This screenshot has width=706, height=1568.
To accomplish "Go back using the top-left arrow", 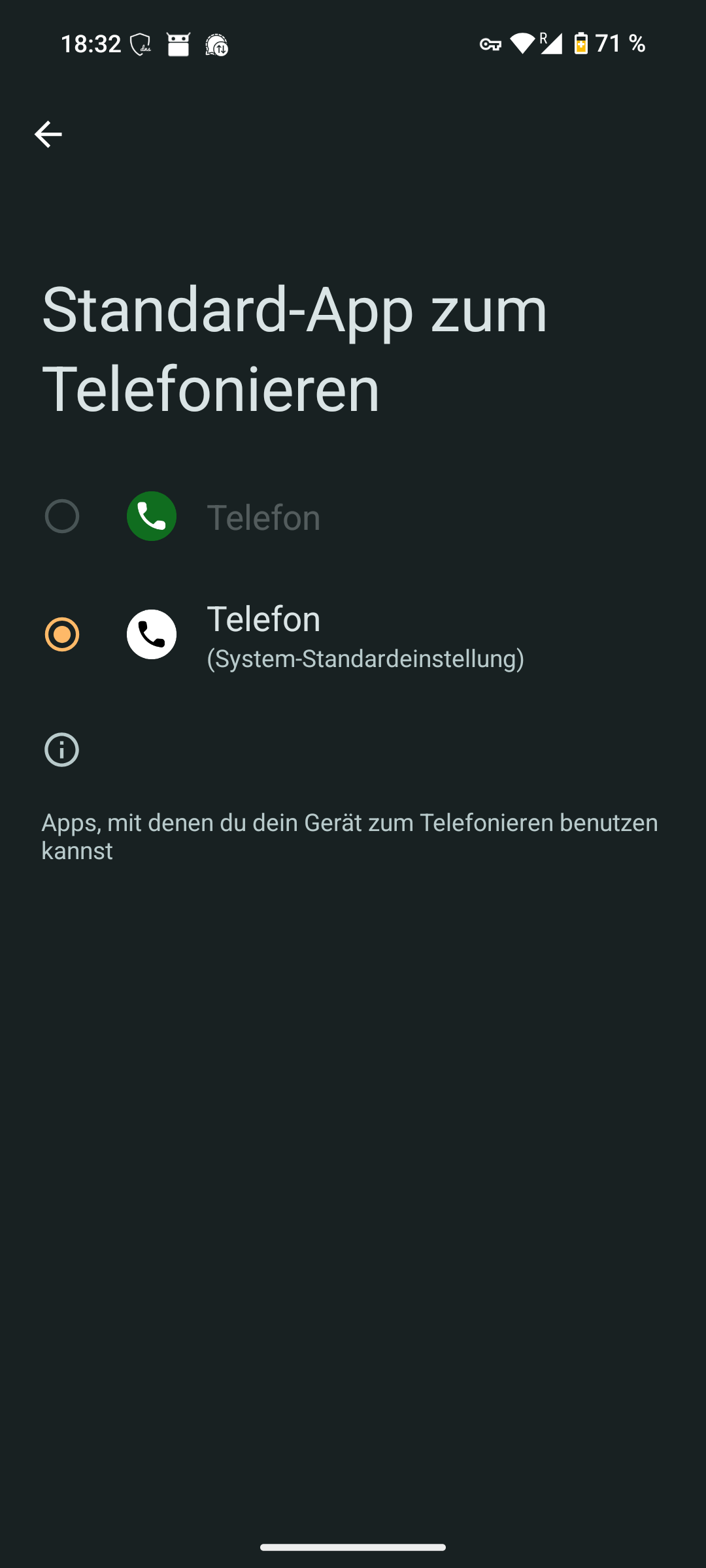I will [x=48, y=135].
